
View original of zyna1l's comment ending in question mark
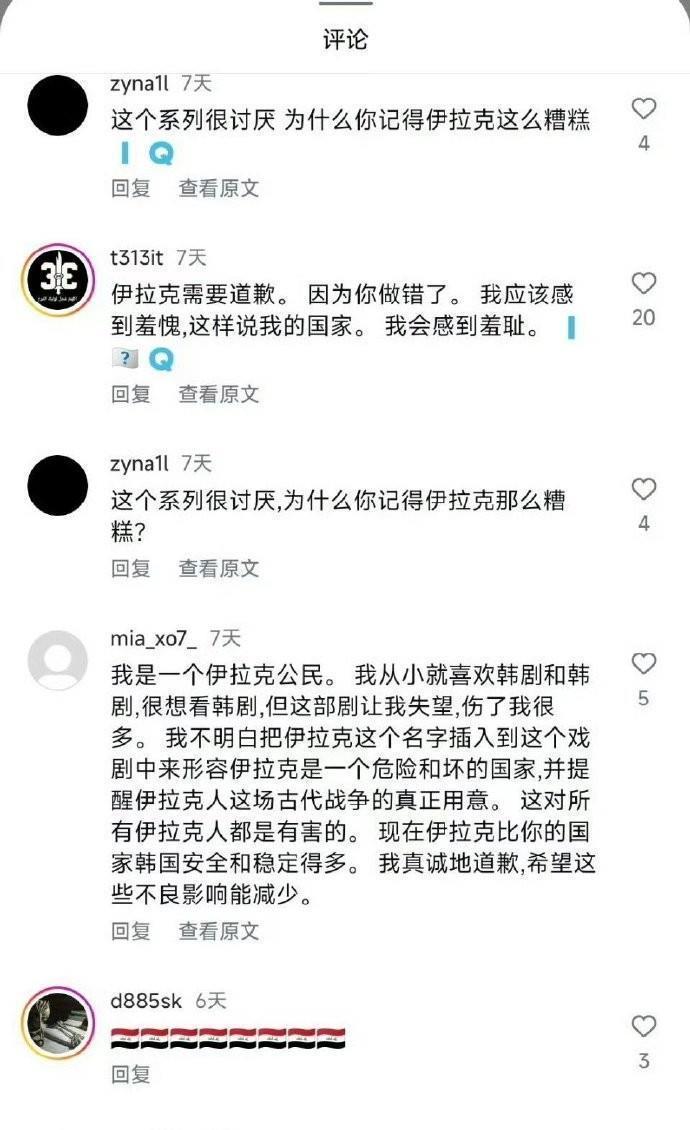pyautogui.click(x=218, y=568)
